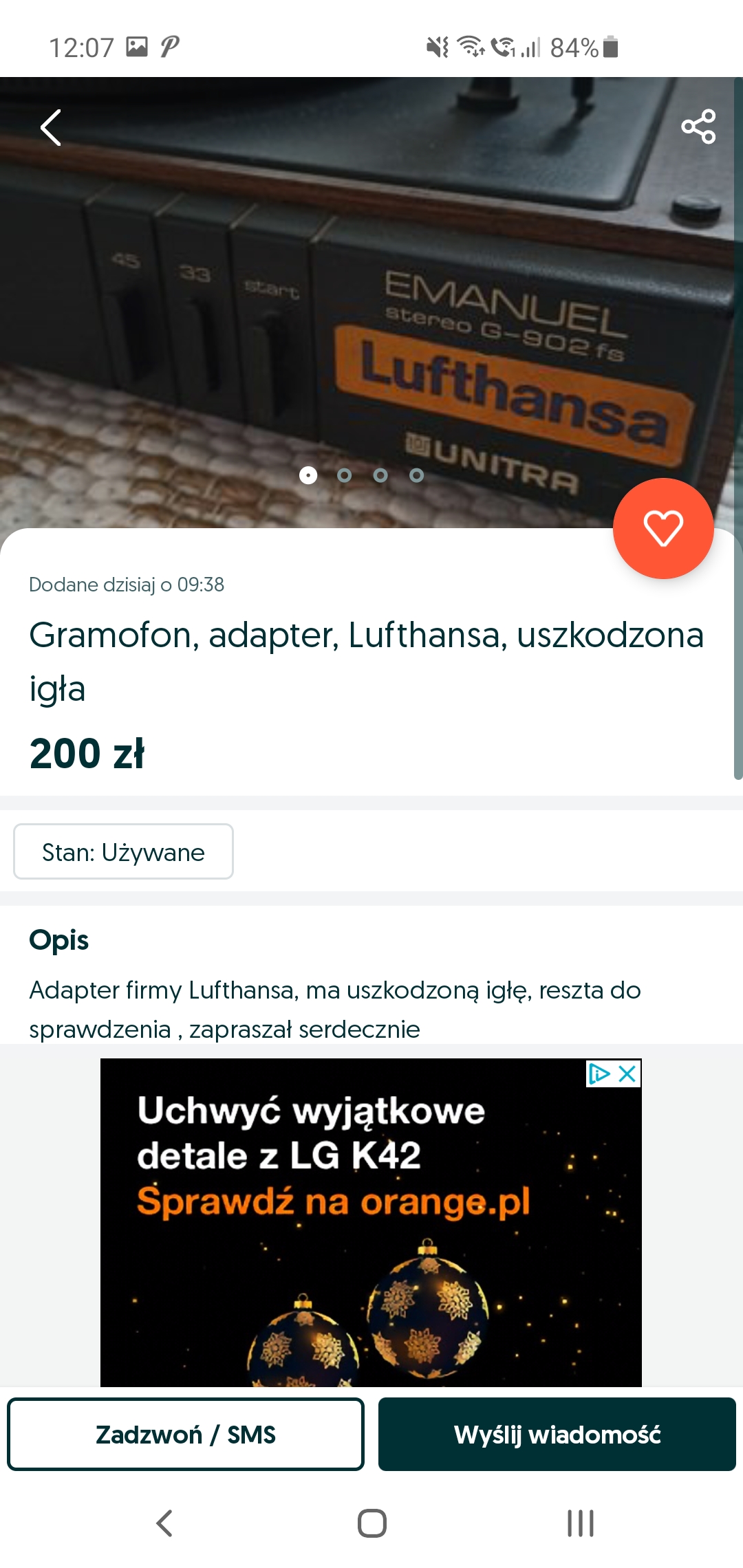The image size is (743, 1568).
Task: Tap Zadzwoń / SMS to contact the seller
Action: tap(185, 1434)
